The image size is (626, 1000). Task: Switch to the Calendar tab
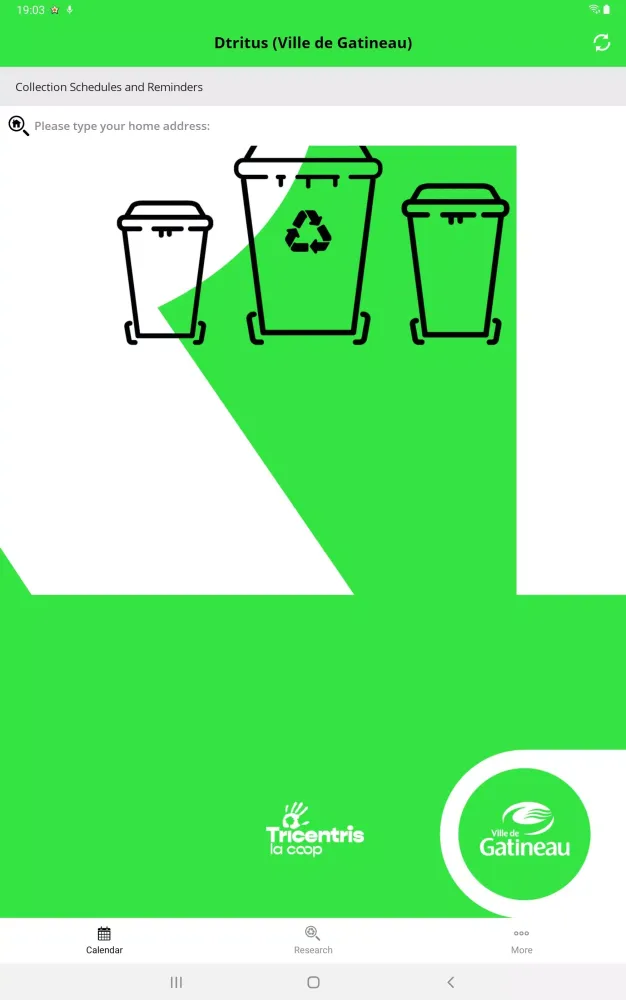coord(104,940)
